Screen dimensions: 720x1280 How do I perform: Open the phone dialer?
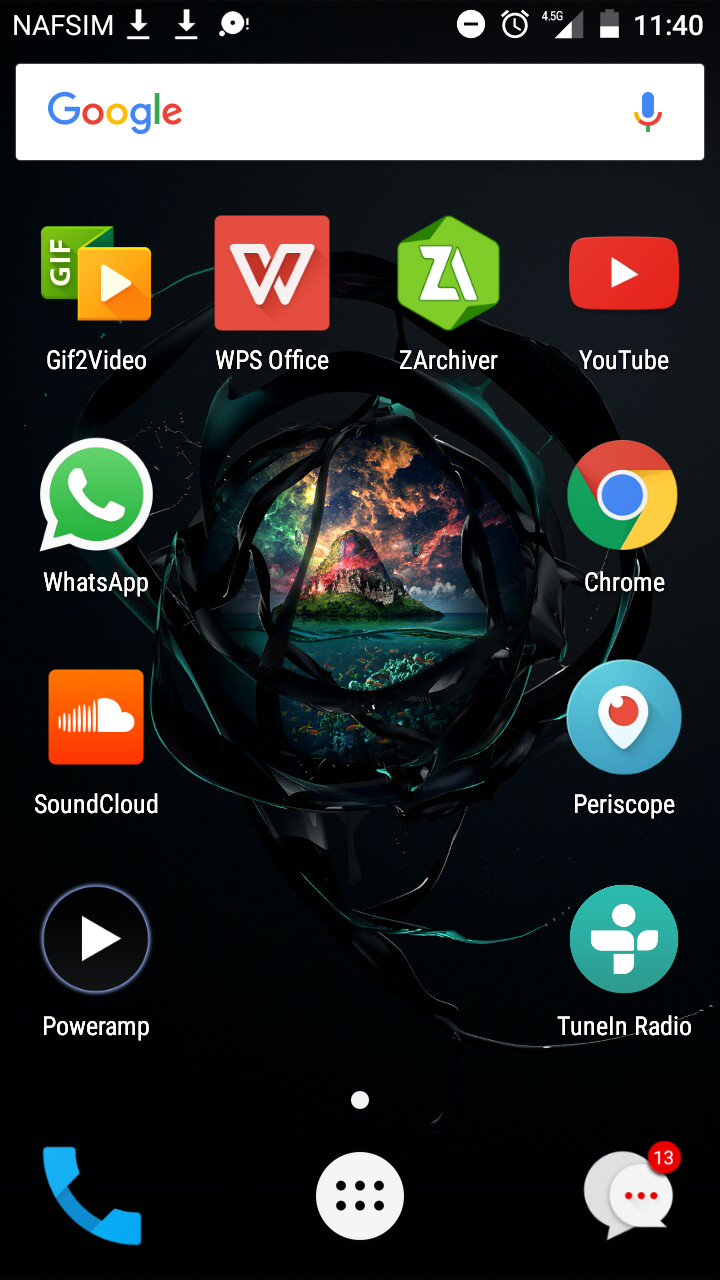(92, 1196)
